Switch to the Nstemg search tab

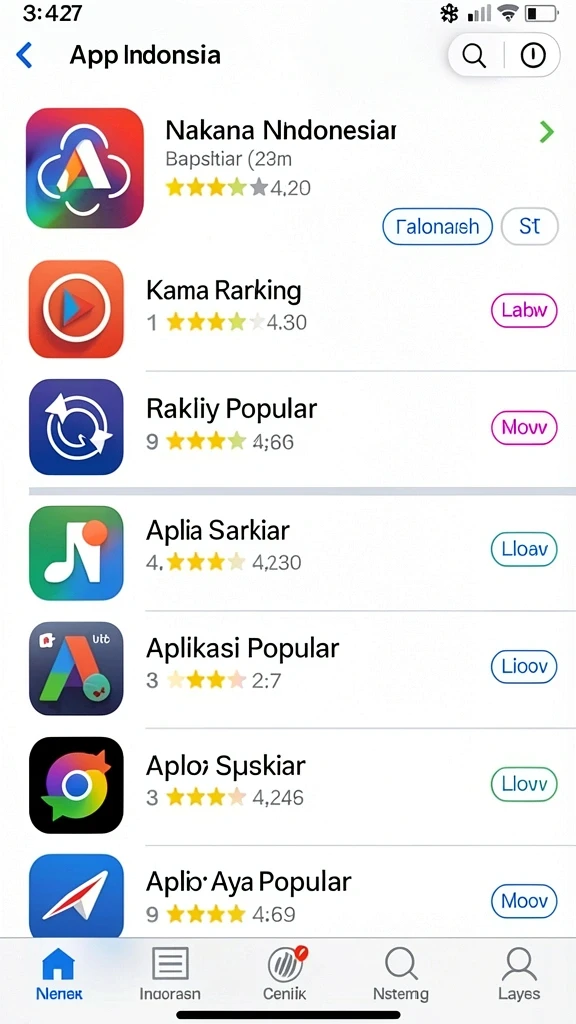click(401, 974)
